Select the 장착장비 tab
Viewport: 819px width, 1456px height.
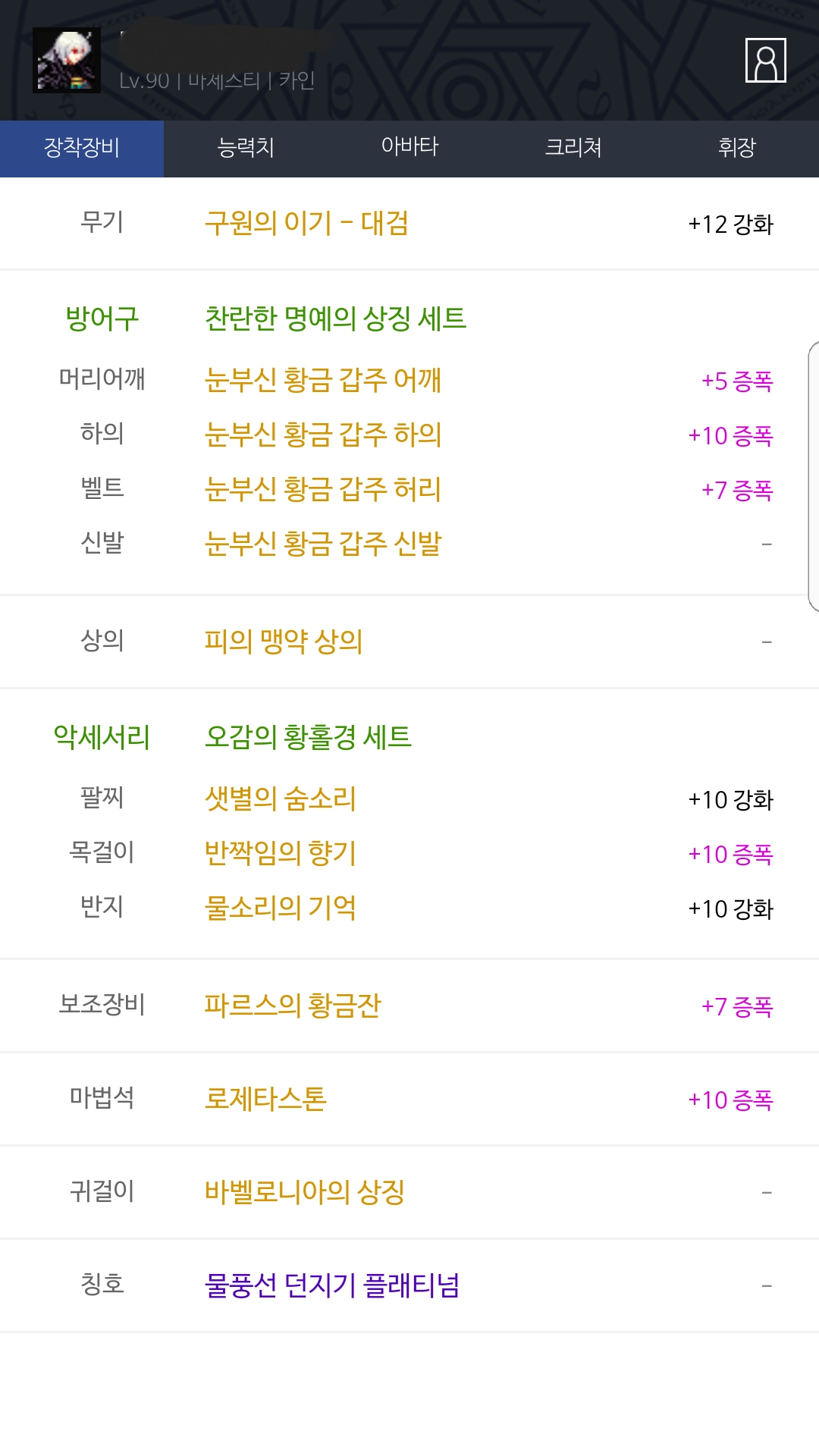coord(82,149)
